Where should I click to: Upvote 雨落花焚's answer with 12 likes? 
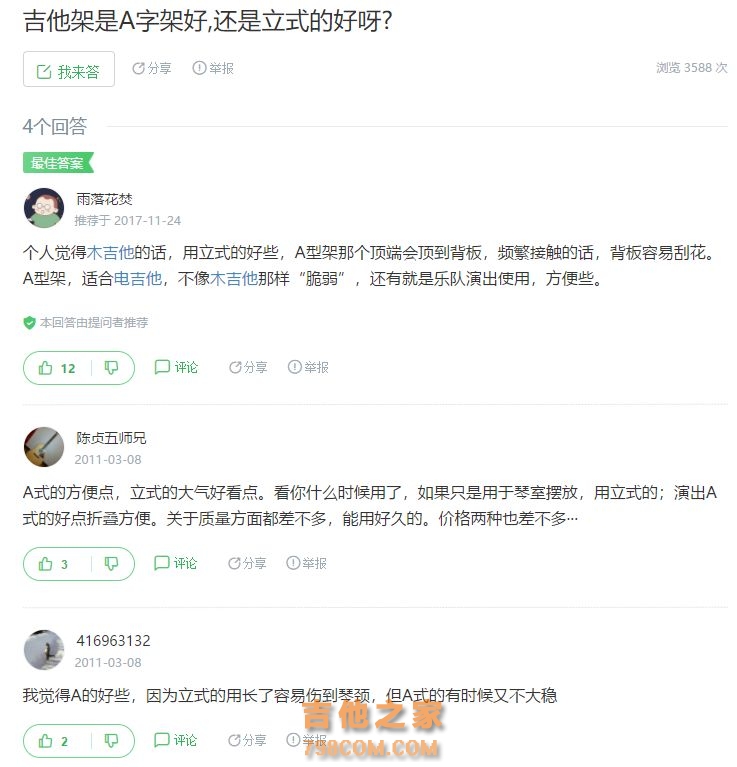[x=57, y=368]
